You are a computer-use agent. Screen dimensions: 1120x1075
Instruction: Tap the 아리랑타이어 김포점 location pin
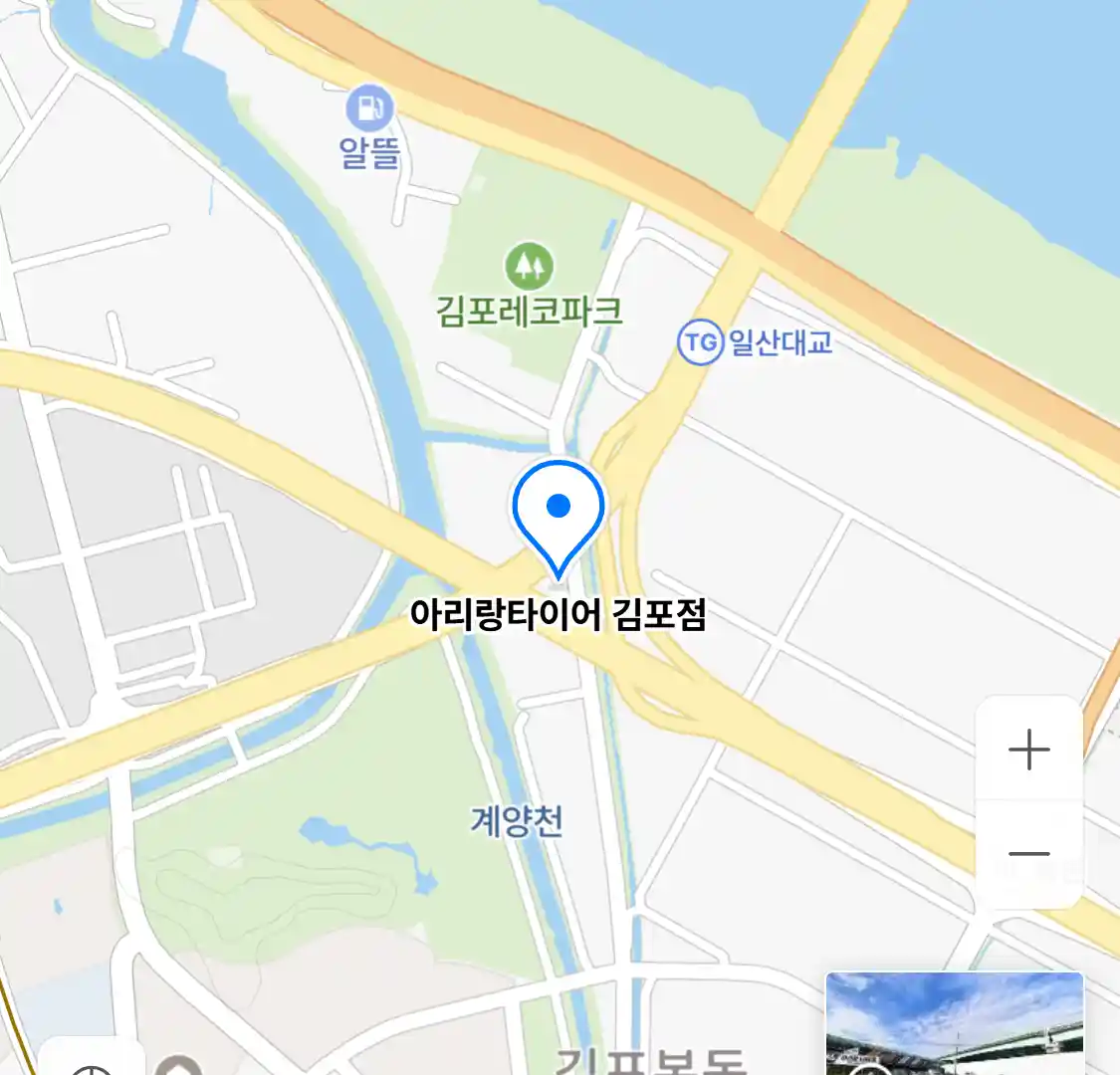(x=559, y=513)
